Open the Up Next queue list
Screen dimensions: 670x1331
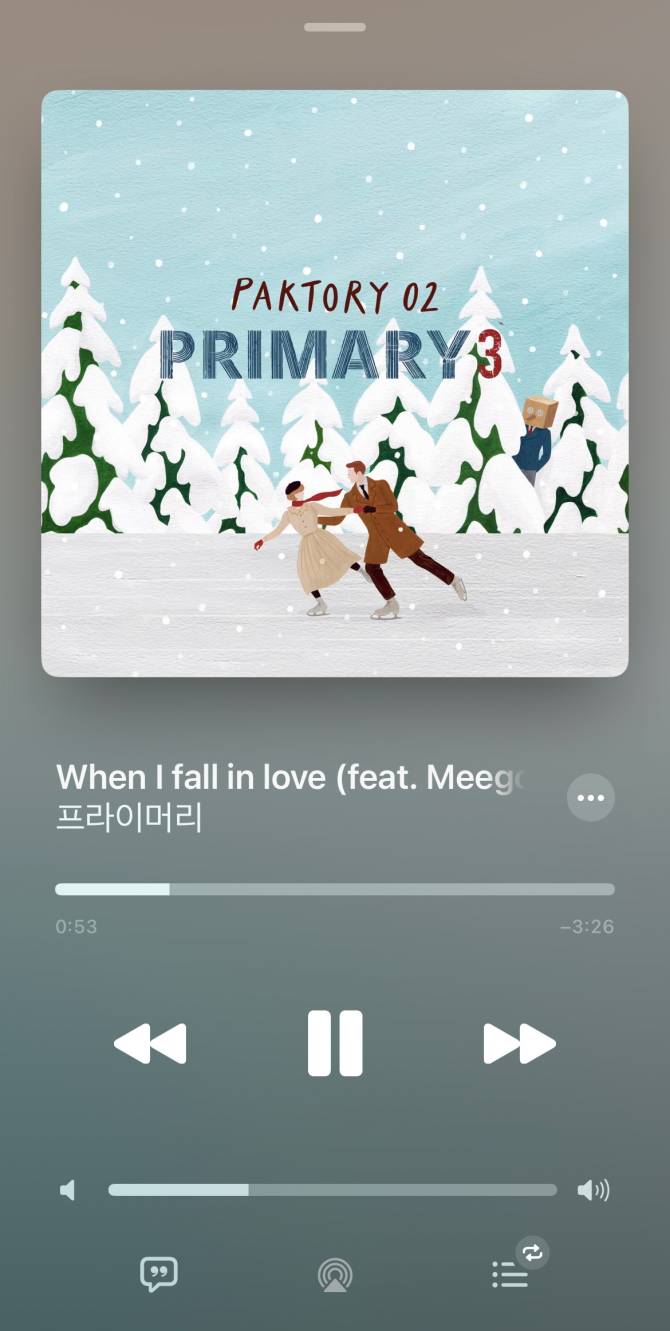point(510,1274)
